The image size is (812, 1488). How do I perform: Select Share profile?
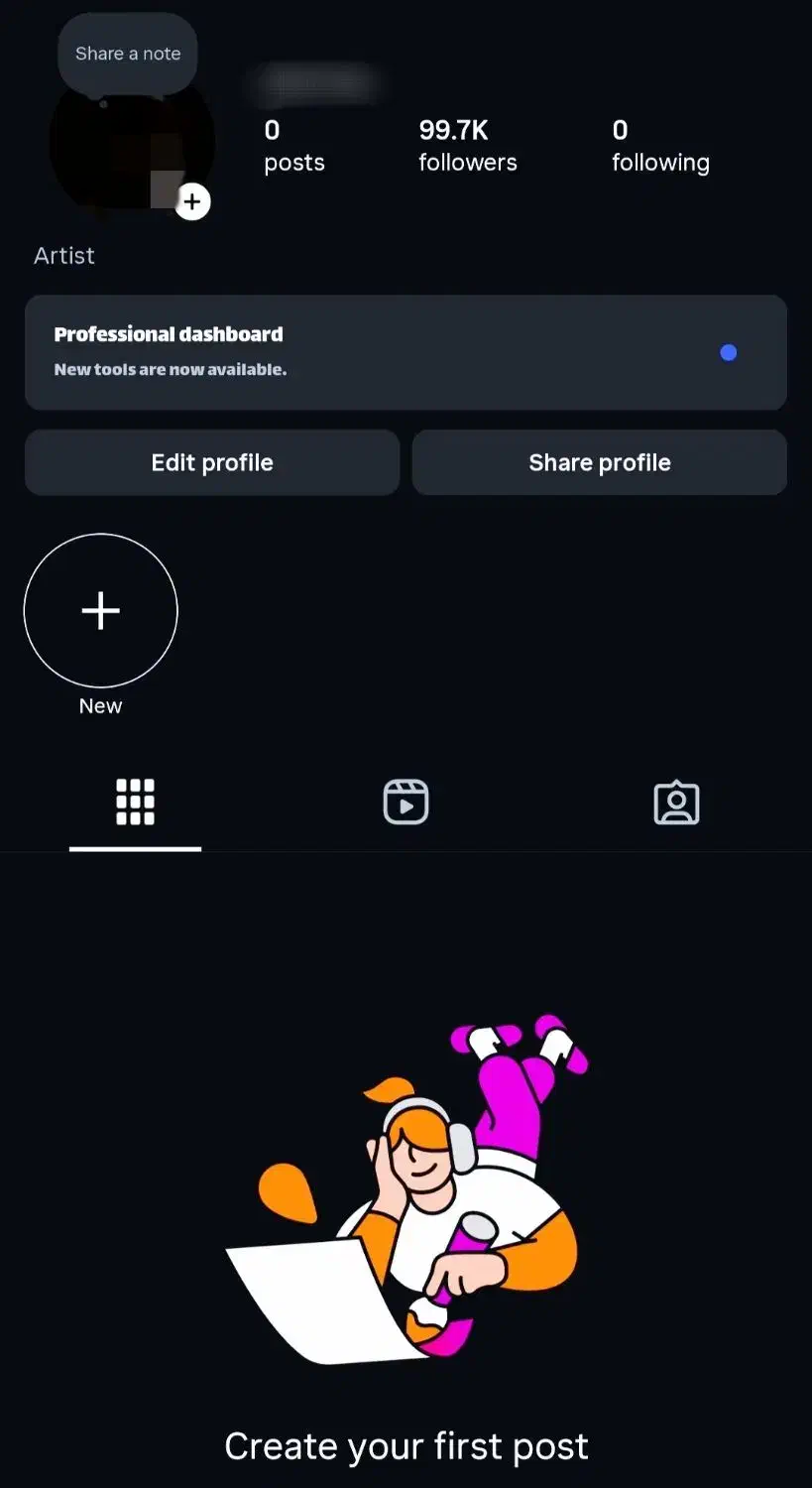[599, 462]
